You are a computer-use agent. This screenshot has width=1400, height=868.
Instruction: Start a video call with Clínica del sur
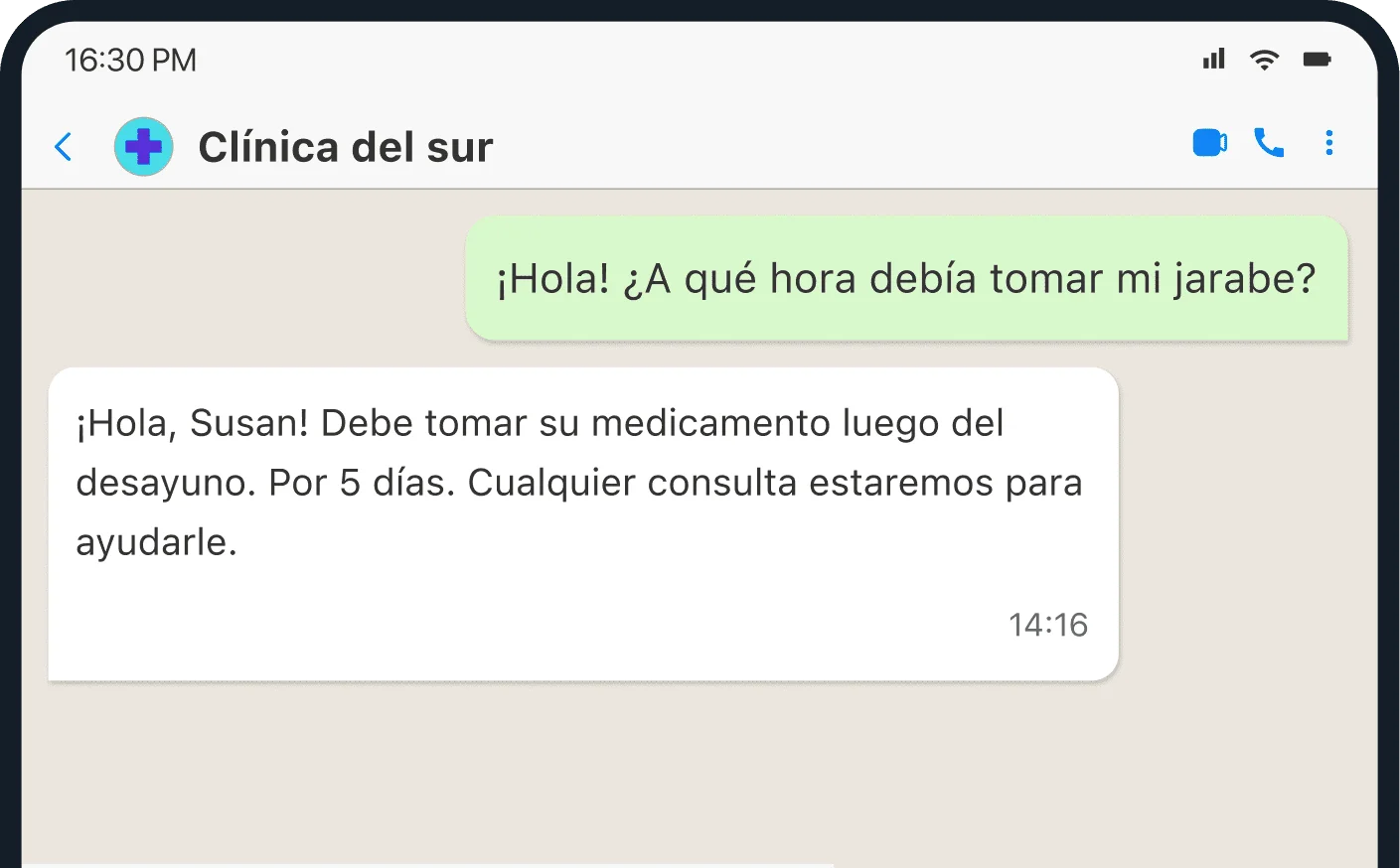tap(1209, 143)
